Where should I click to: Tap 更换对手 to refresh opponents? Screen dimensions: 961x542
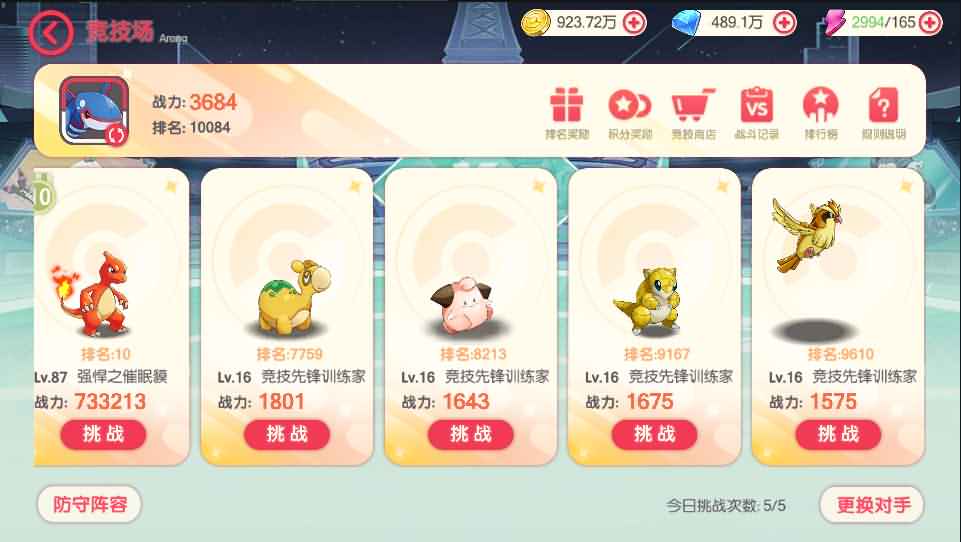click(x=872, y=505)
